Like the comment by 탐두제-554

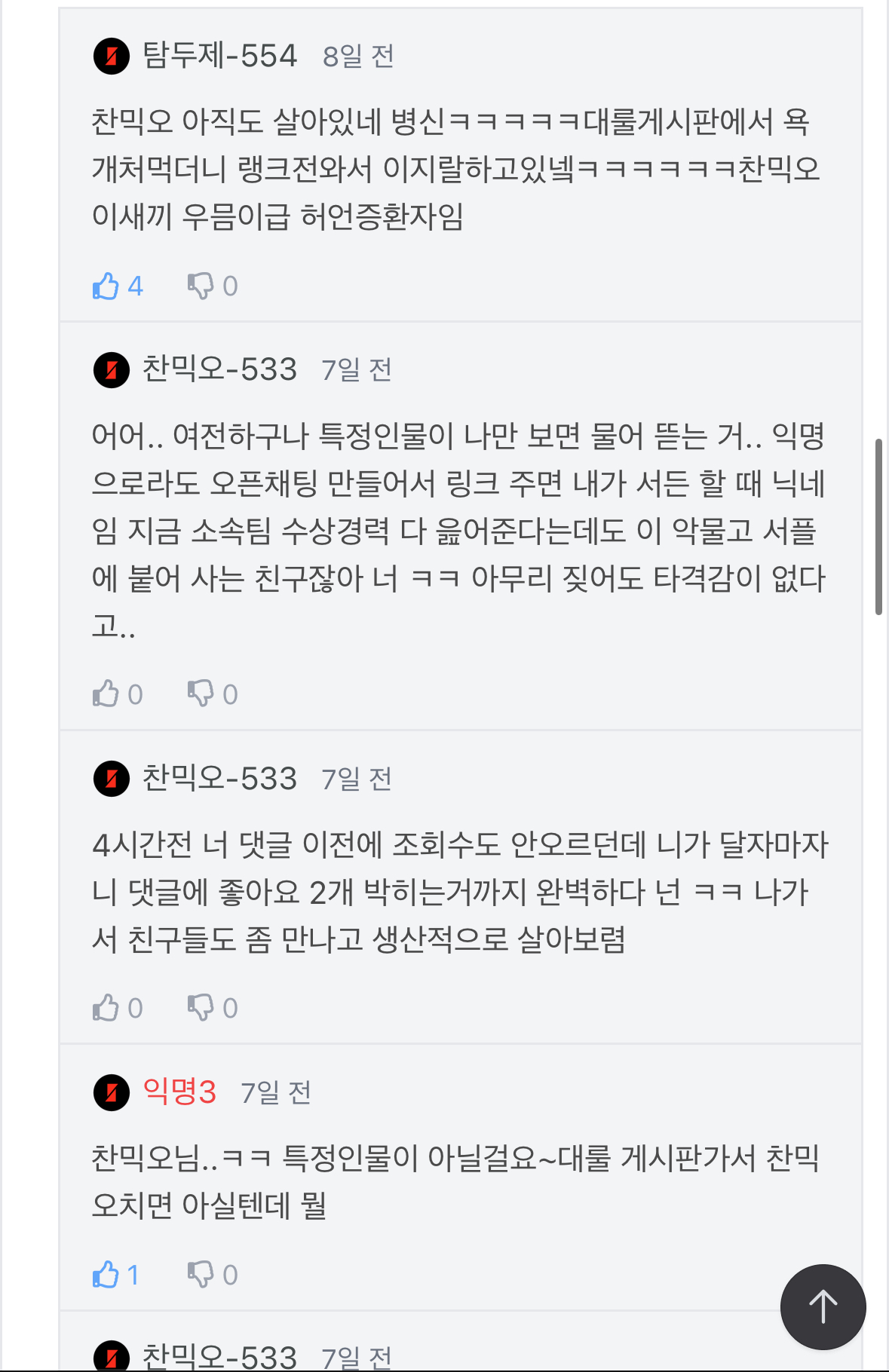(x=106, y=286)
